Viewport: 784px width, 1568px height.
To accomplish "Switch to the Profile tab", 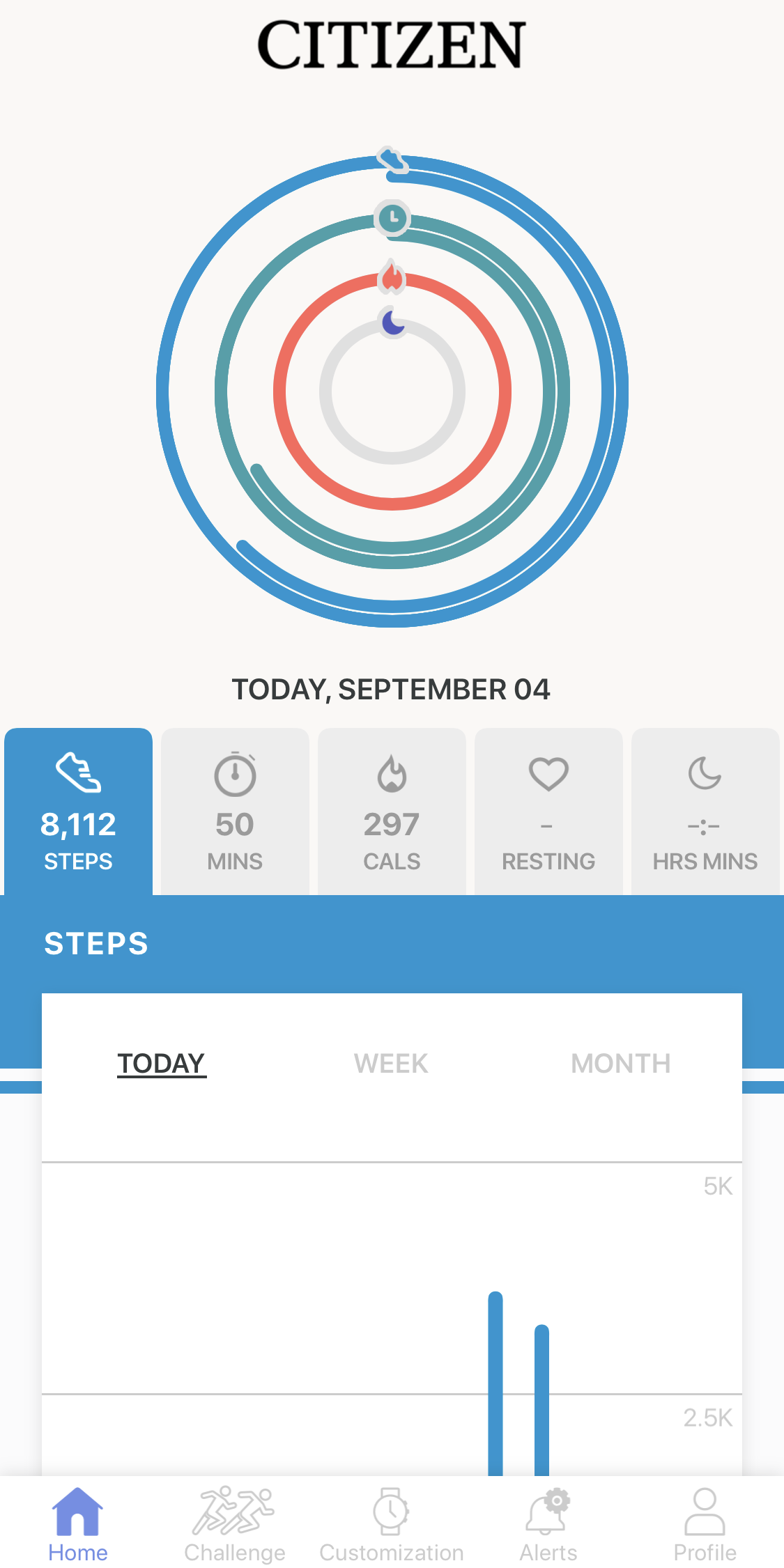I will pyautogui.click(x=705, y=1523).
